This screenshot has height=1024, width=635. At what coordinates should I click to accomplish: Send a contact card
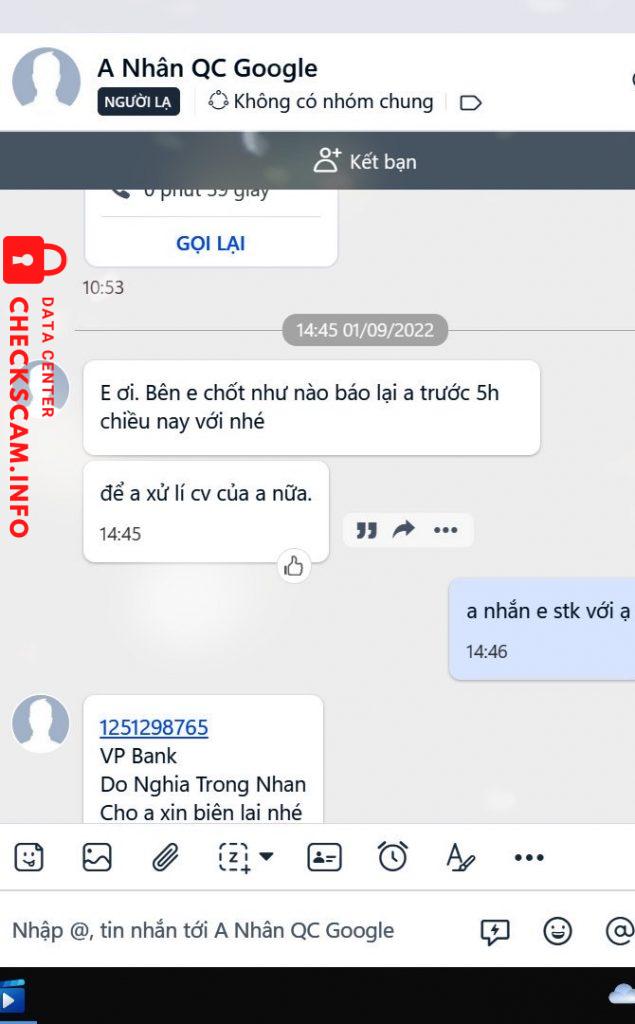click(324, 857)
